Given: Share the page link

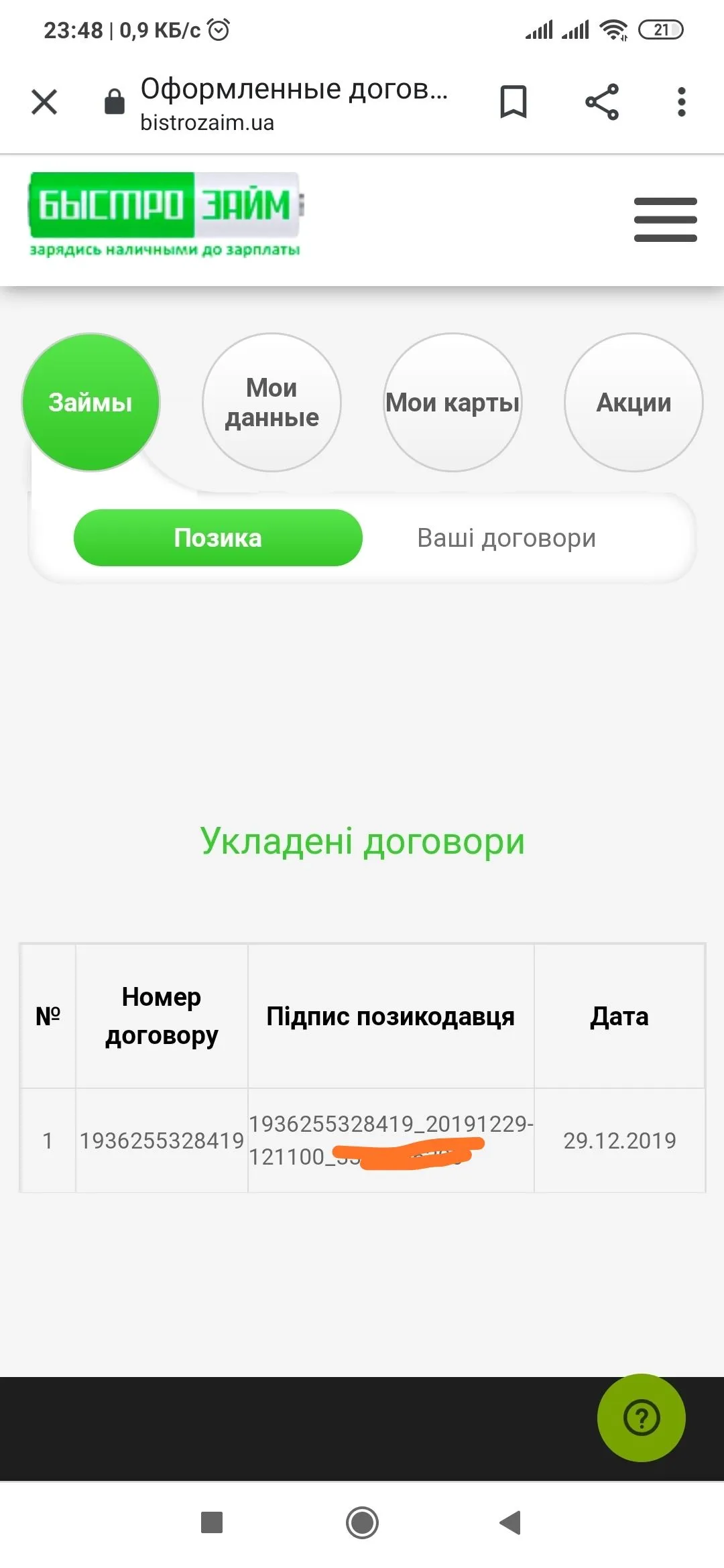Looking at the screenshot, I should (x=601, y=103).
